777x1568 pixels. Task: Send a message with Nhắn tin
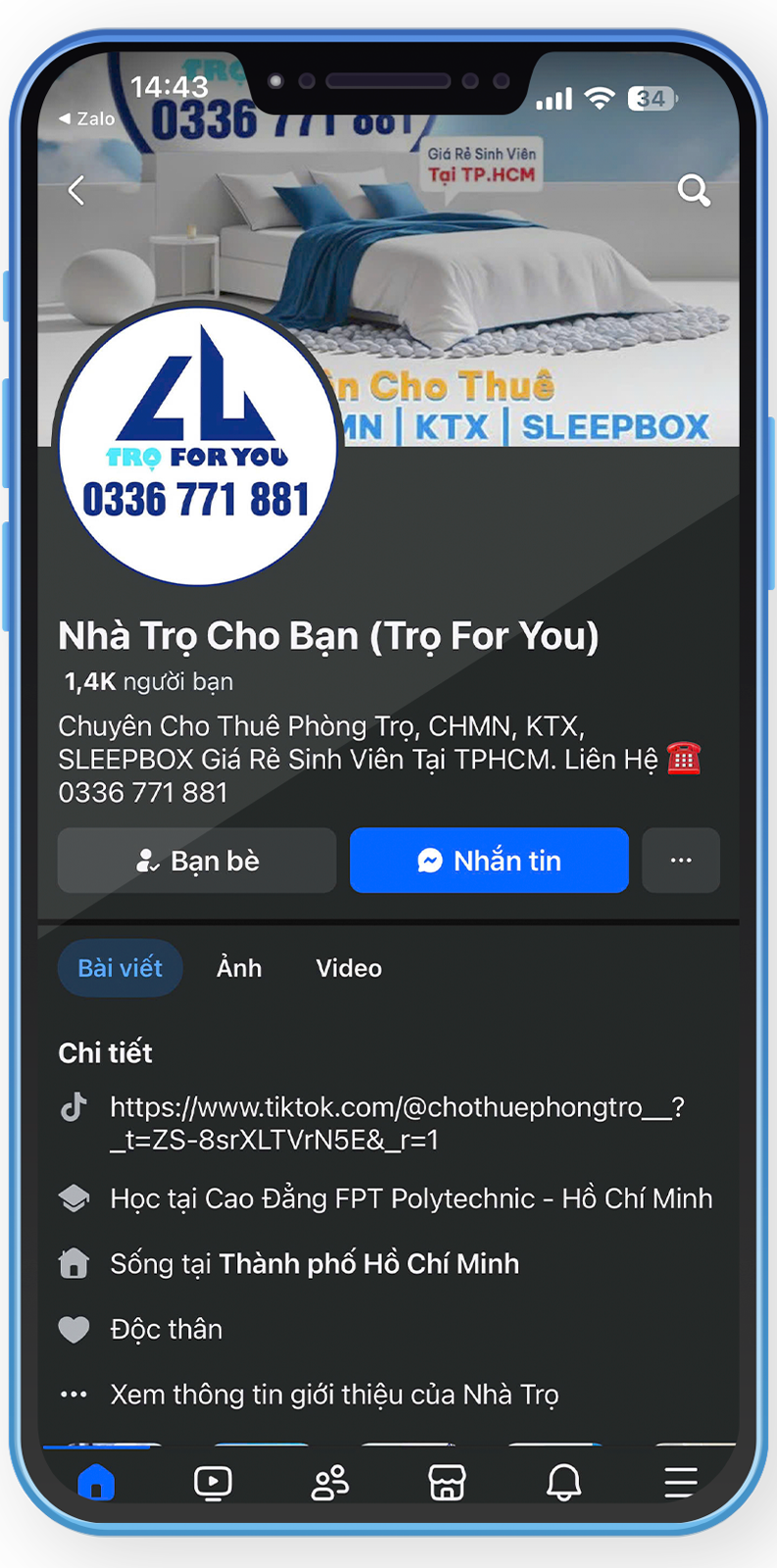tap(489, 860)
